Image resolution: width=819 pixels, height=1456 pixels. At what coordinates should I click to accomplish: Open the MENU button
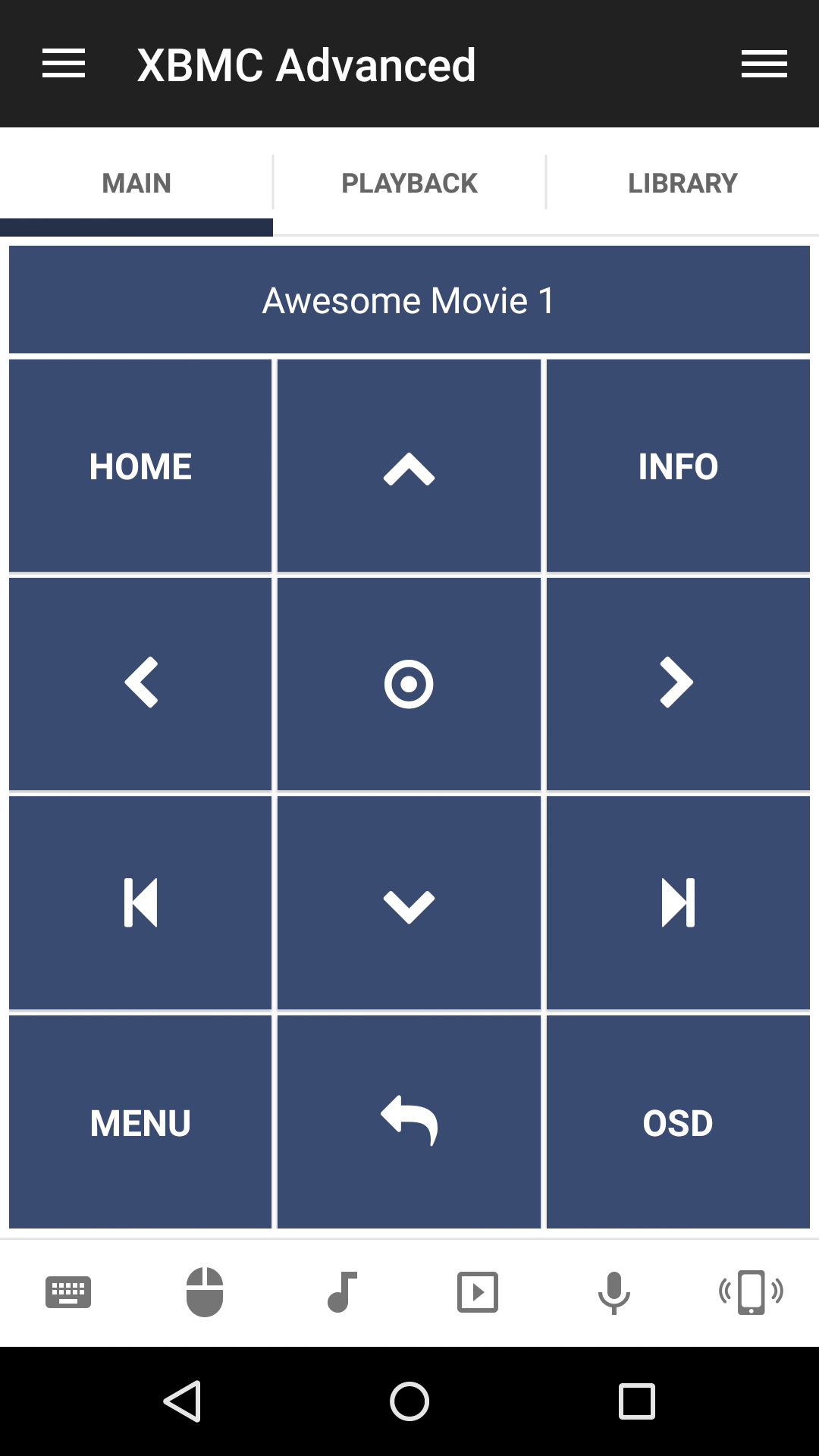[140, 1122]
